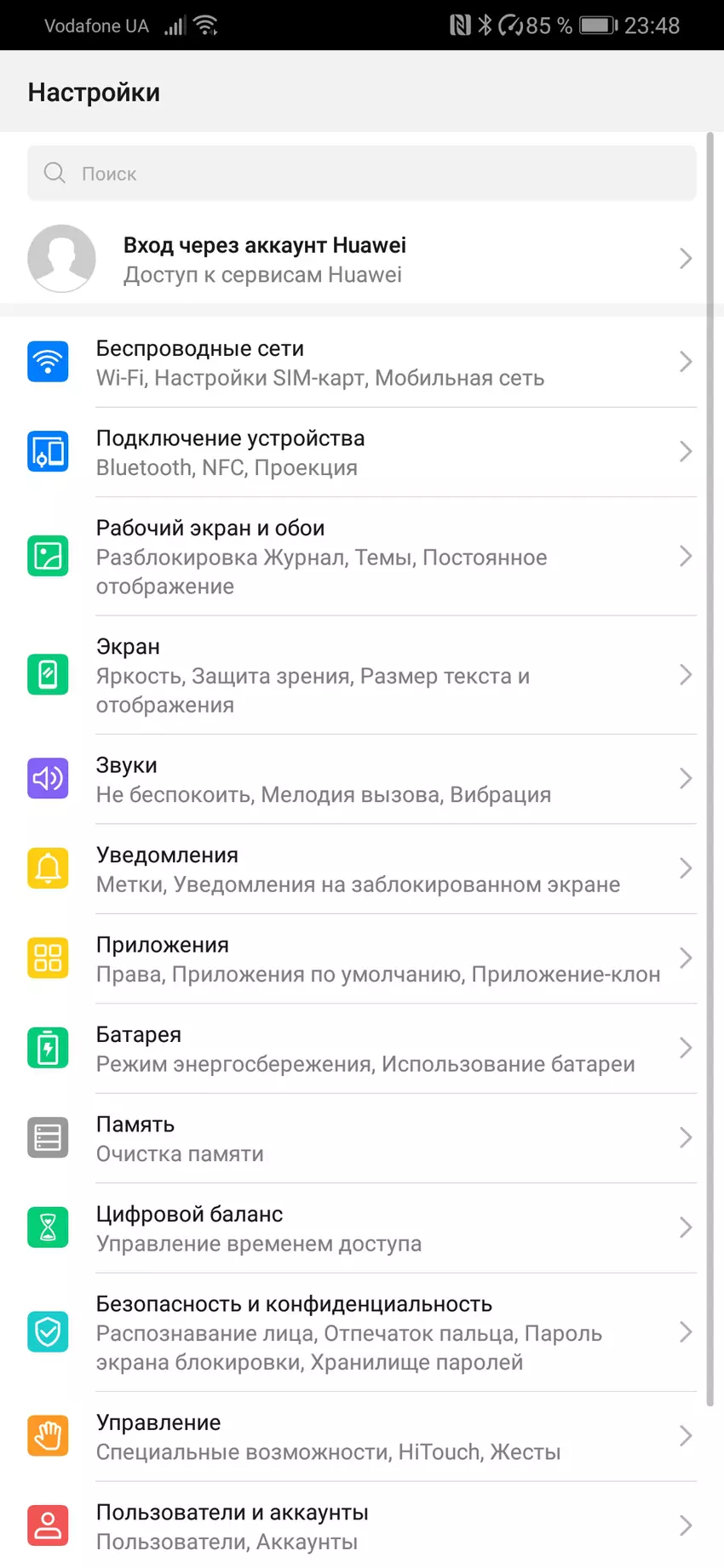Open Рабочий экран и обои

point(361,557)
